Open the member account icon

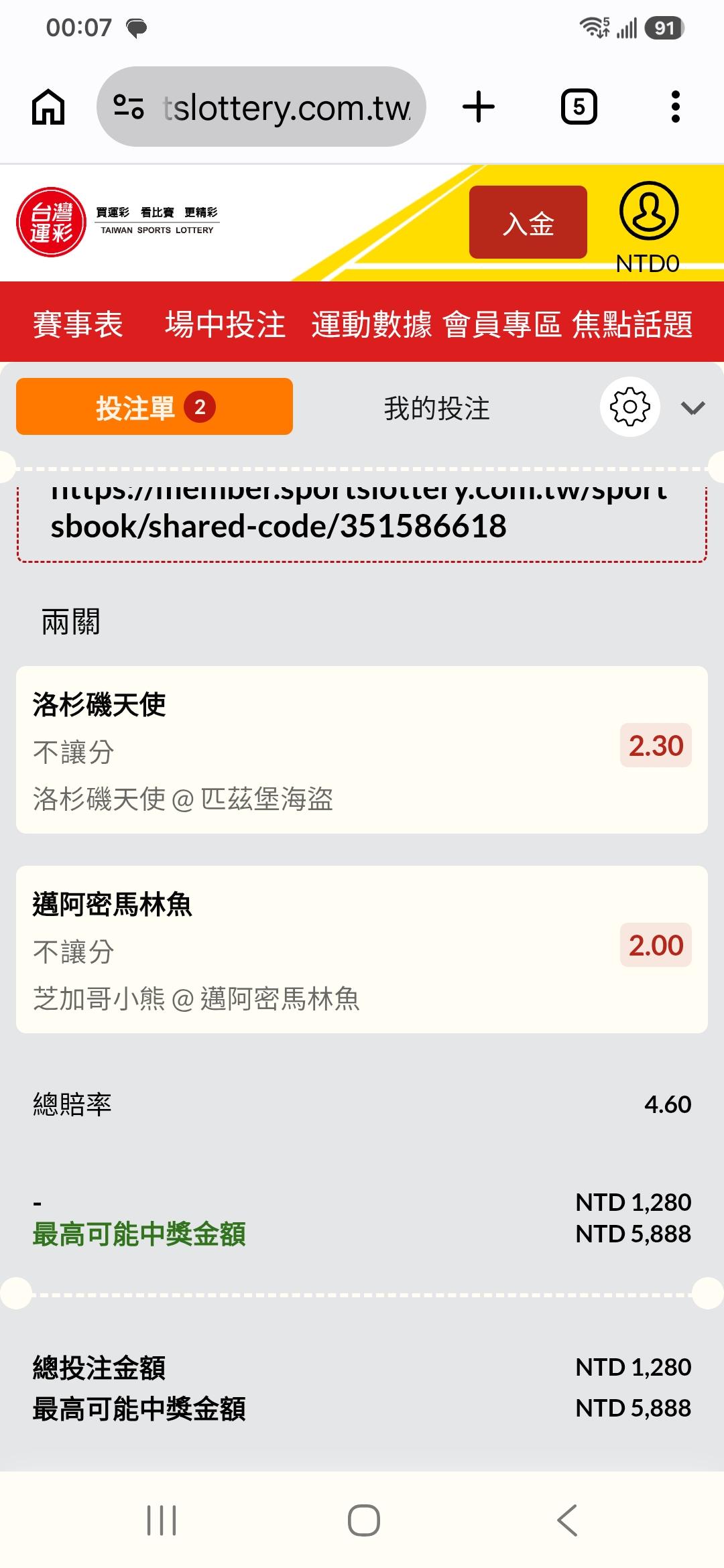(x=648, y=211)
